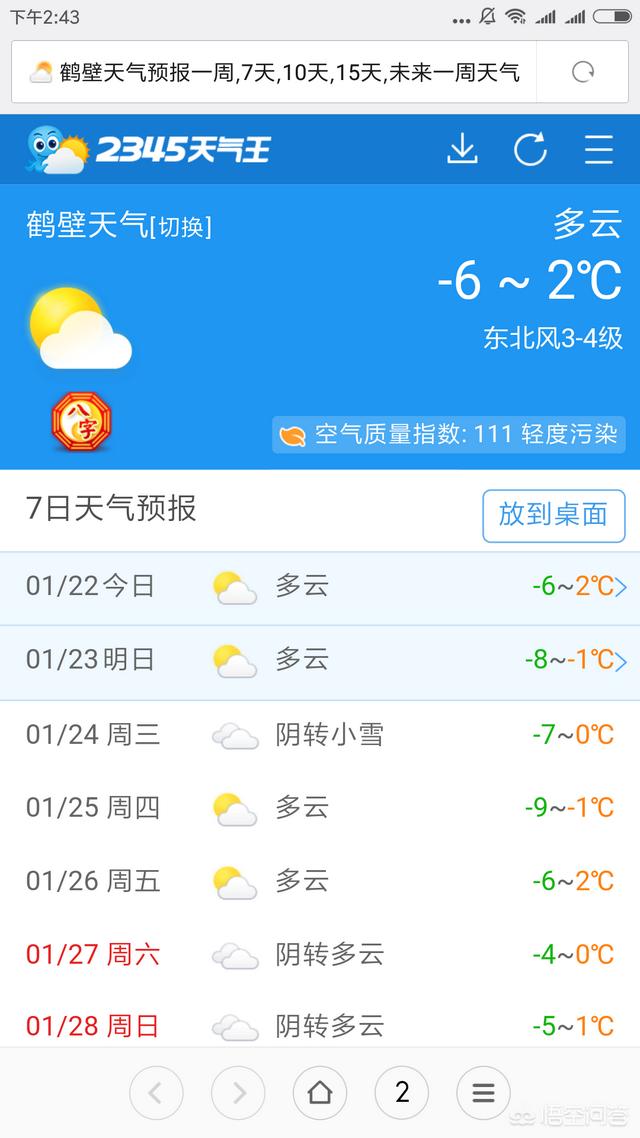Viewport: 640px width, 1138px height.
Task: Refresh the weather data in the blue header
Action: [530, 149]
